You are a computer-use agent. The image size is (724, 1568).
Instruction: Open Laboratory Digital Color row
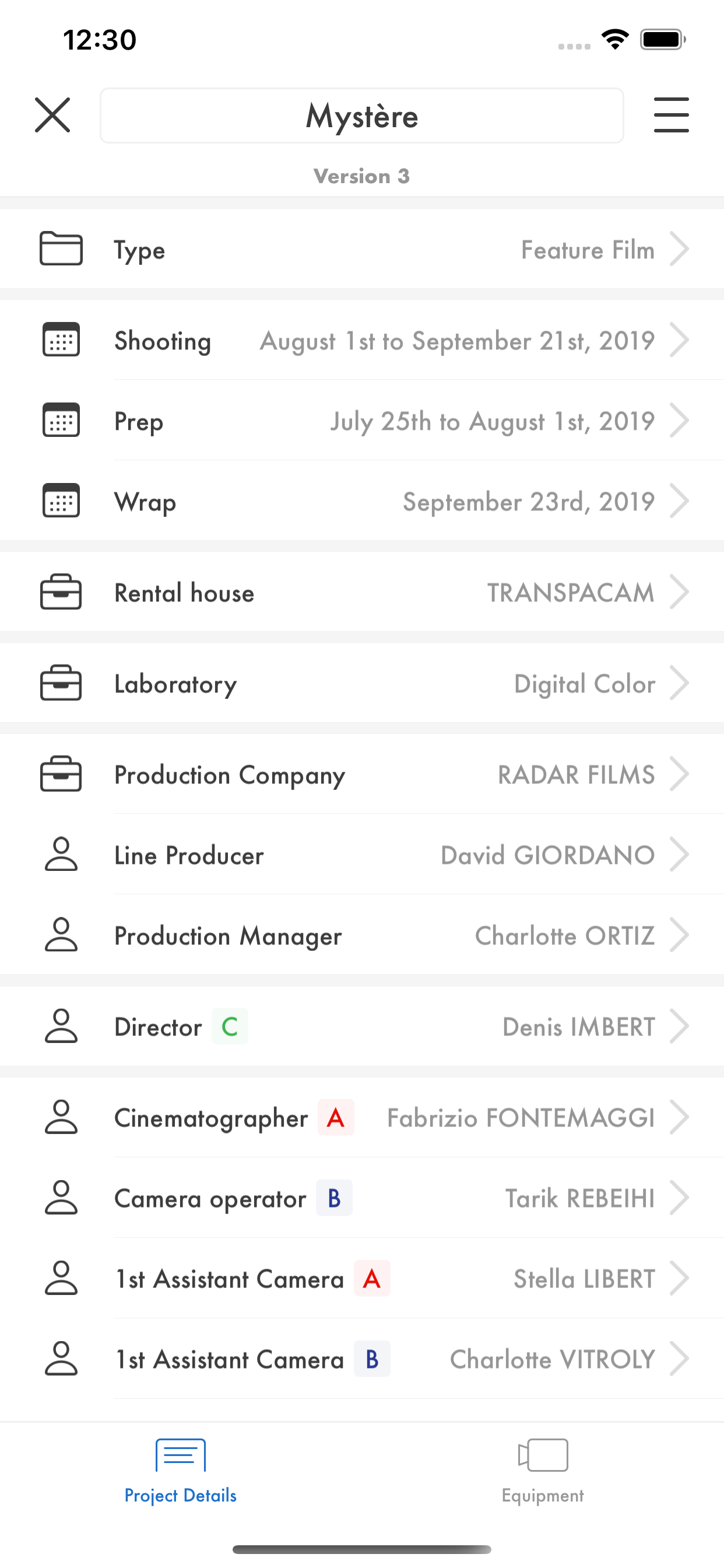click(362, 684)
